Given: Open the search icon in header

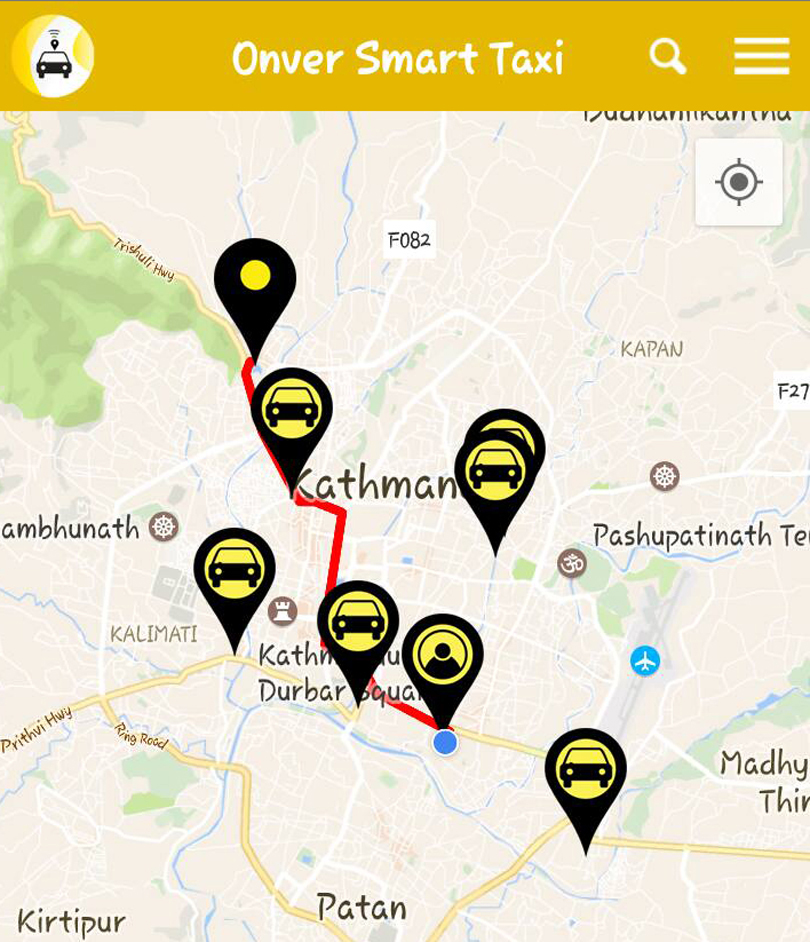Looking at the screenshot, I should [667, 56].
